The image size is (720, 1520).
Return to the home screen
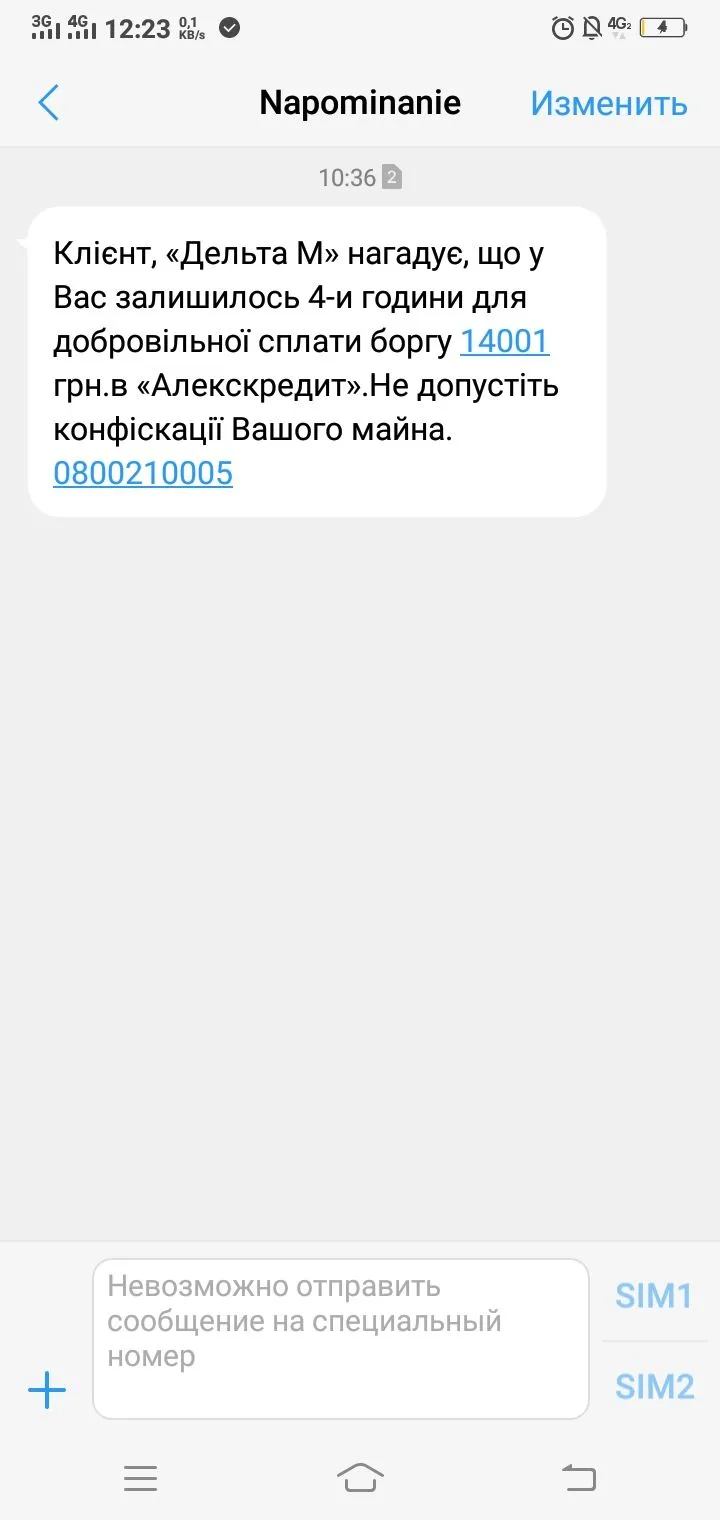(x=360, y=1478)
